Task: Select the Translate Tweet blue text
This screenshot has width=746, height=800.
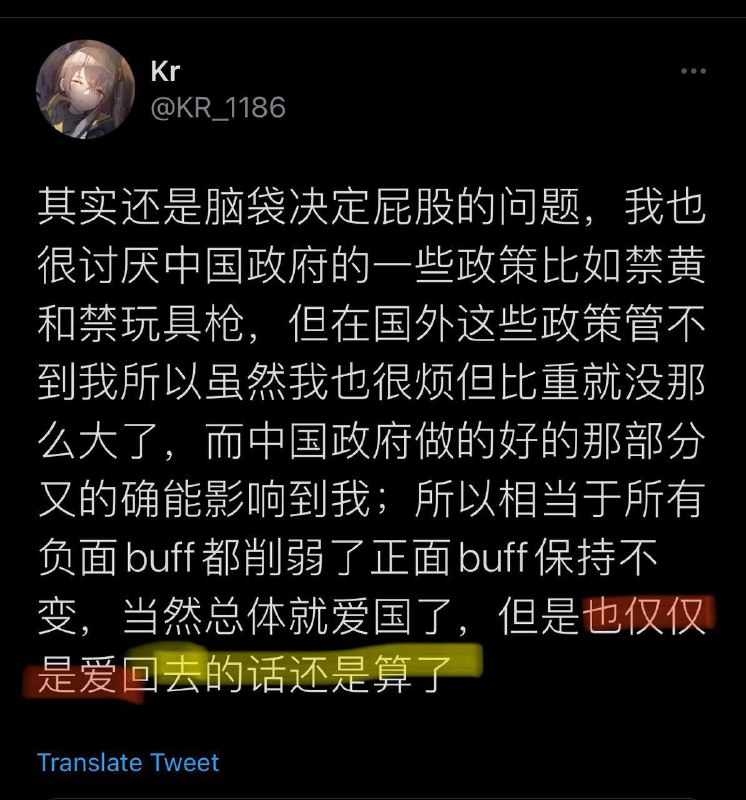Action: pos(126,762)
